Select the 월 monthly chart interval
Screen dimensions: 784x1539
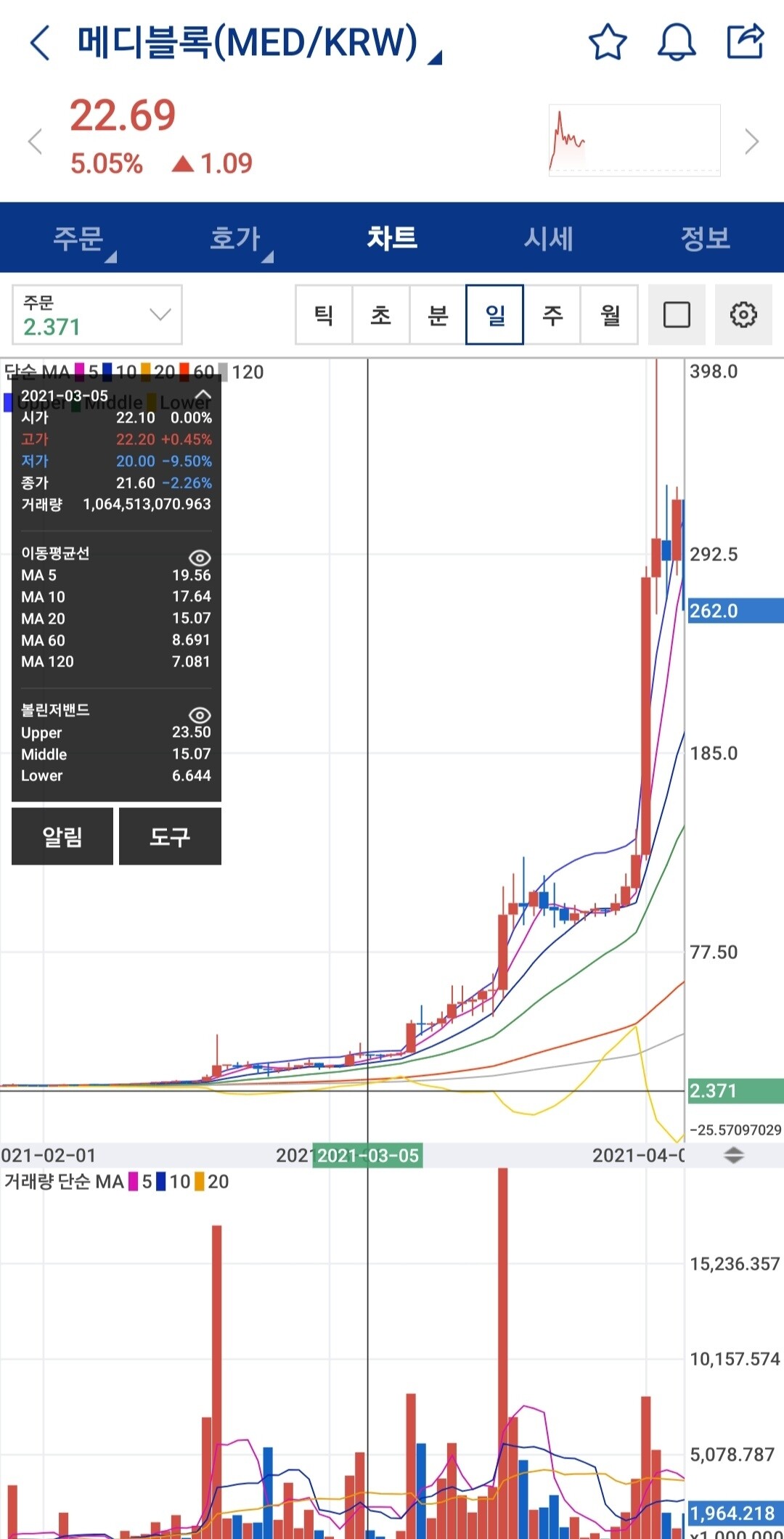point(610,315)
